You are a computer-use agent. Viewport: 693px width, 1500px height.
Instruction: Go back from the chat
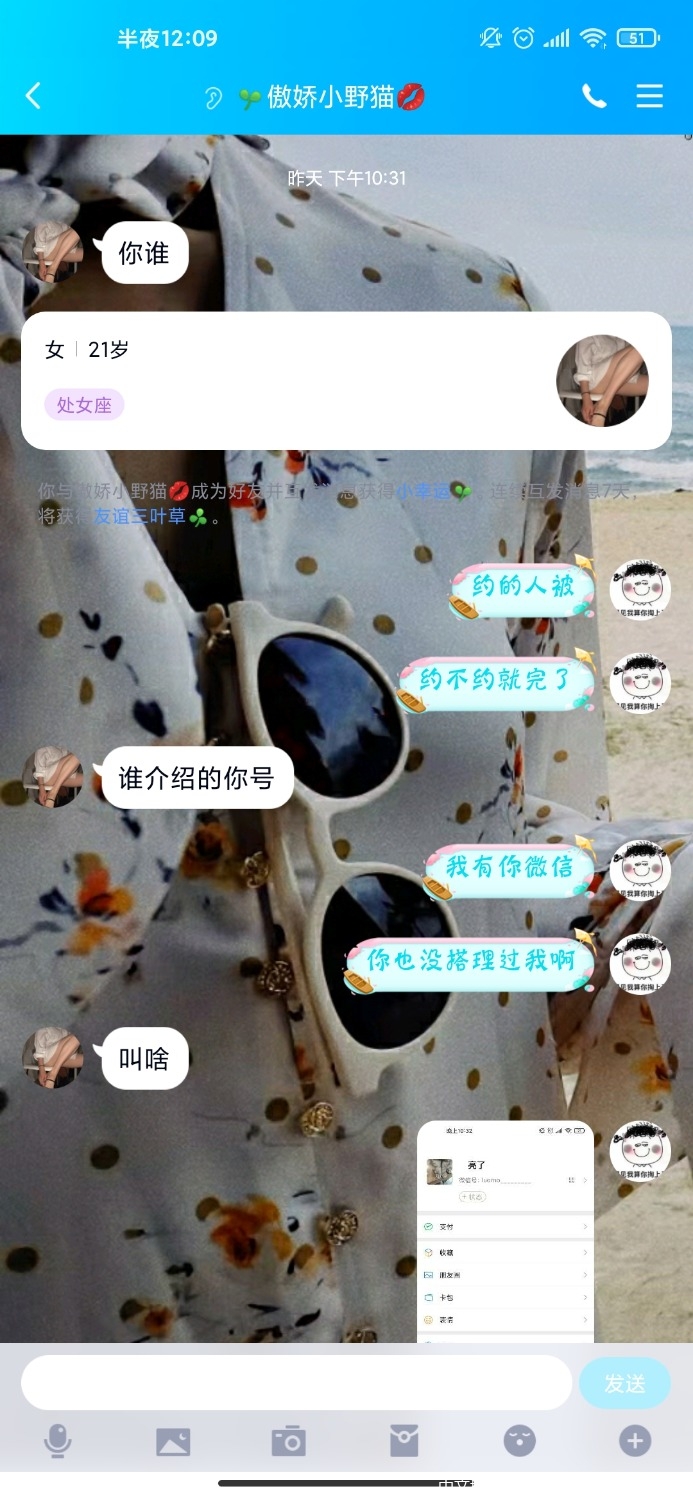[33, 96]
